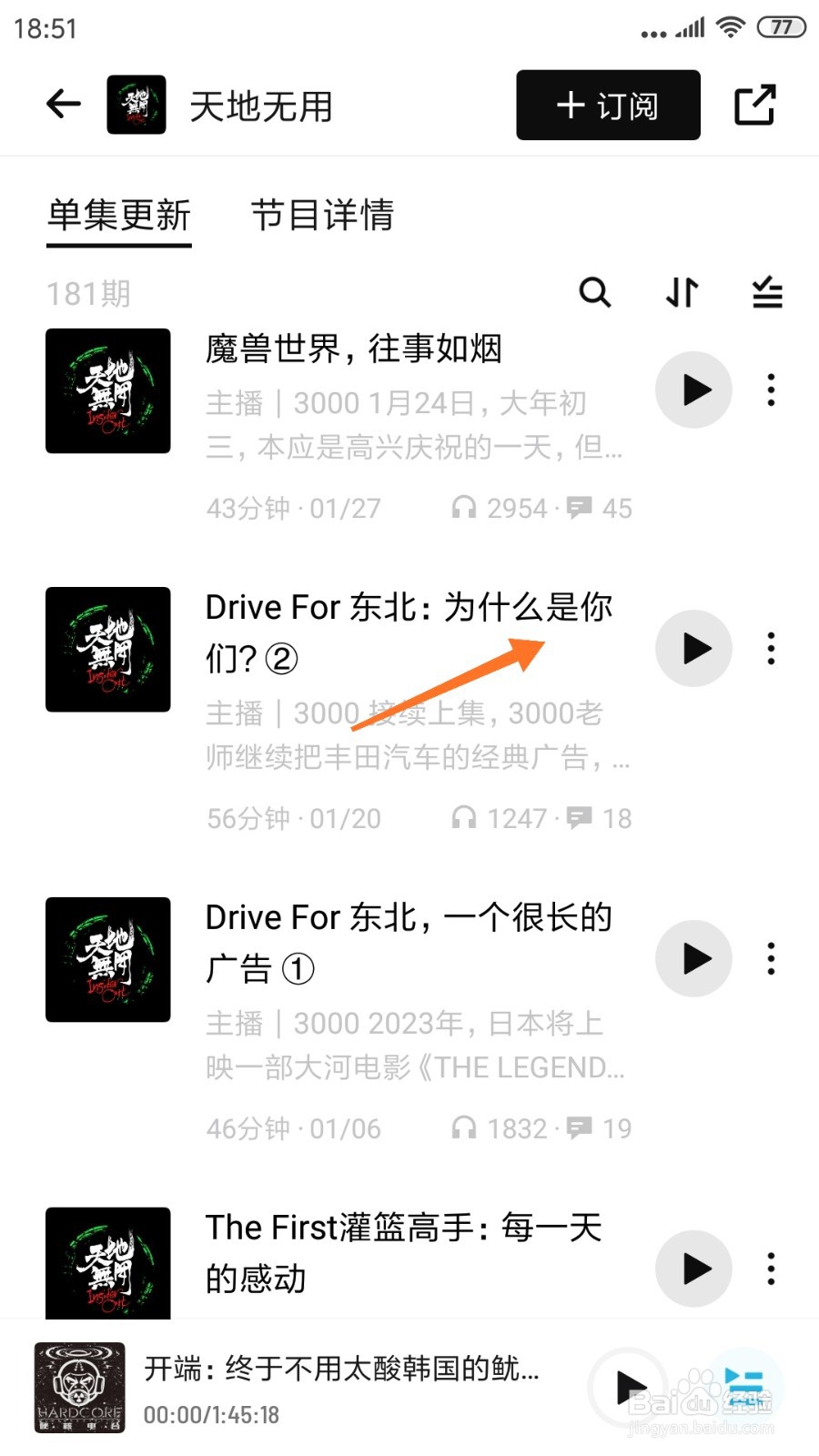Screen dimensions: 819x1456
Task: Select the 单集更新 tab
Action: [x=119, y=216]
